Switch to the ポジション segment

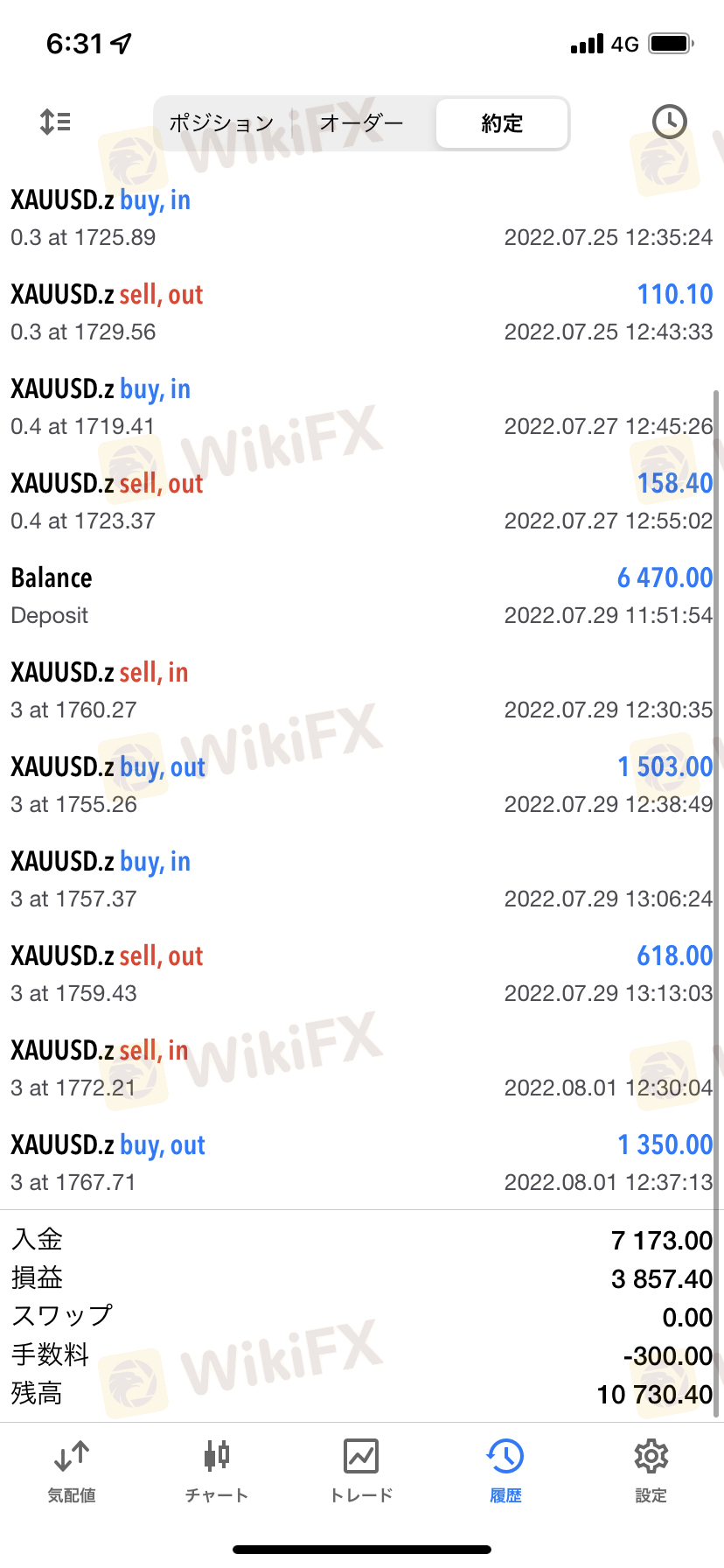click(x=221, y=123)
